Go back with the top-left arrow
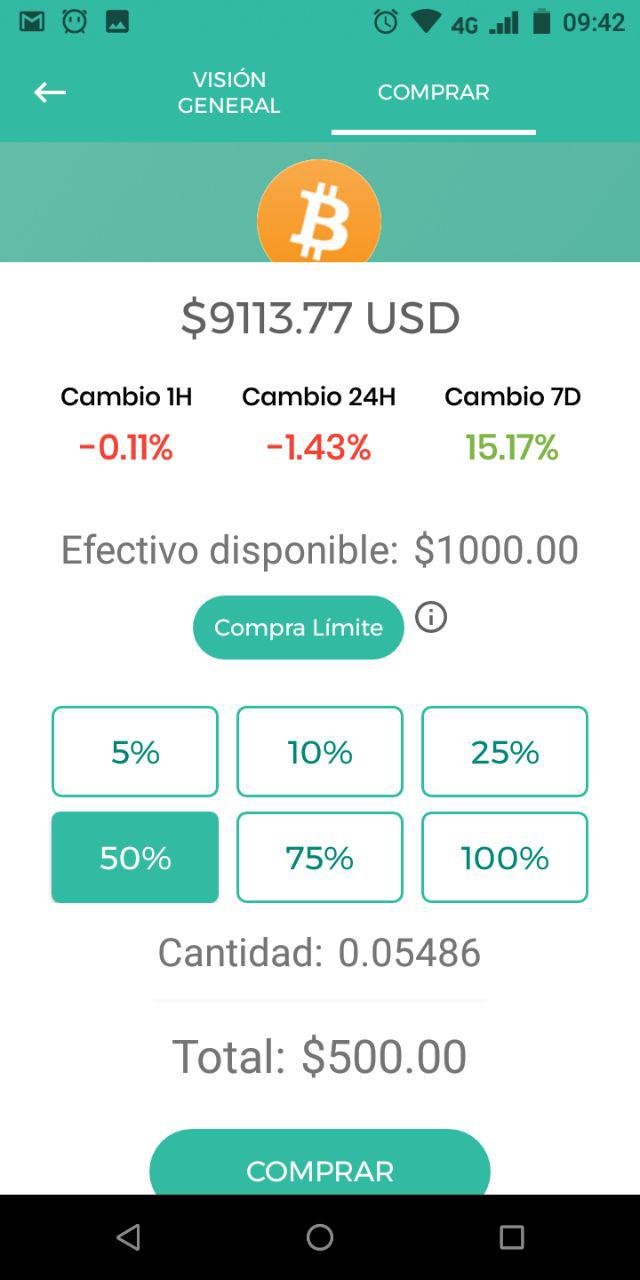Image resolution: width=640 pixels, height=1280 pixels. (x=50, y=93)
